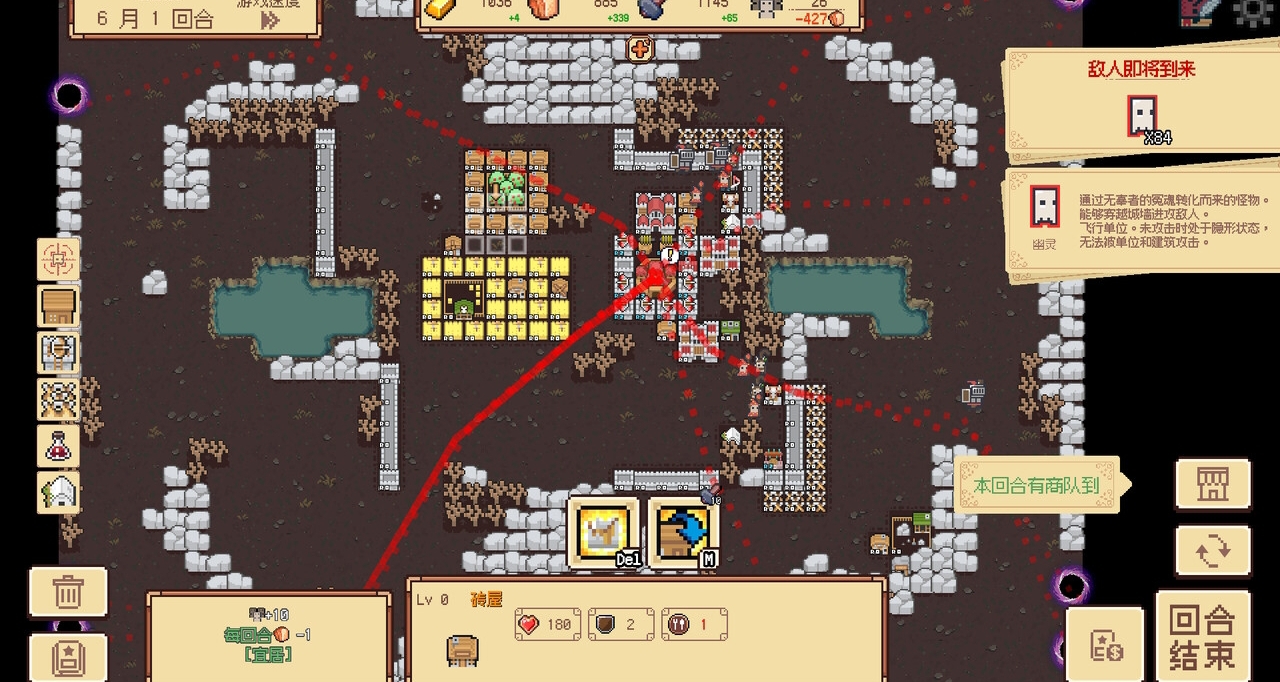
Task: Tap the move action card labeled M
Action: tap(683, 533)
